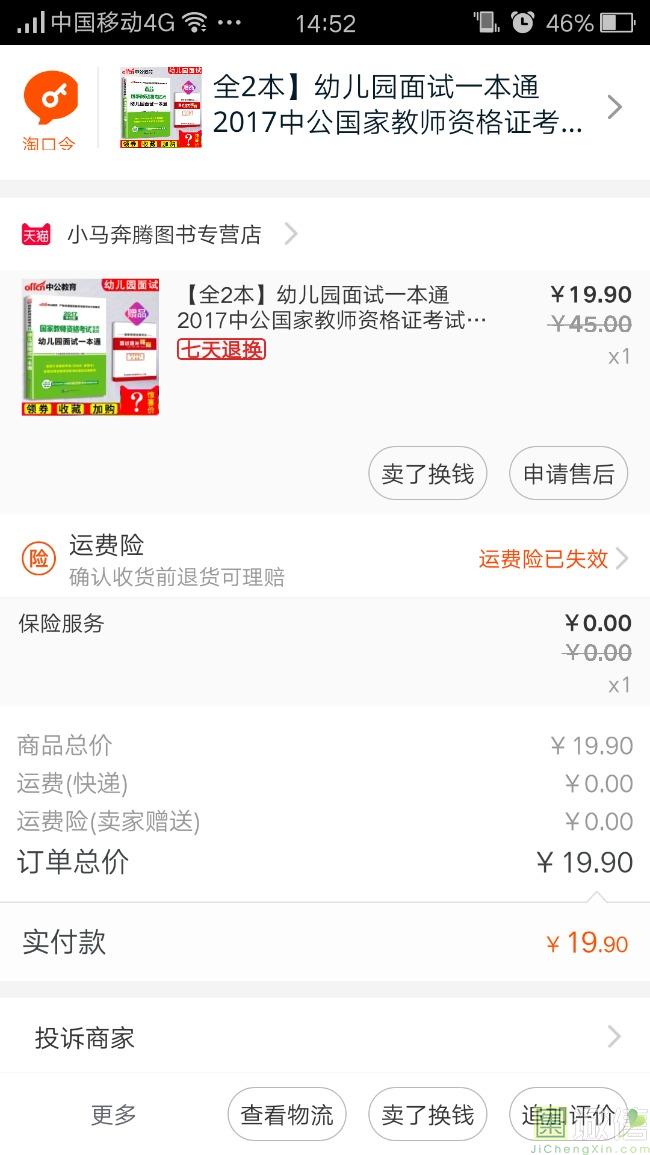Viewport: 650px width, 1155px height.
Task: Check shipping with 查看物流
Action: (287, 1115)
